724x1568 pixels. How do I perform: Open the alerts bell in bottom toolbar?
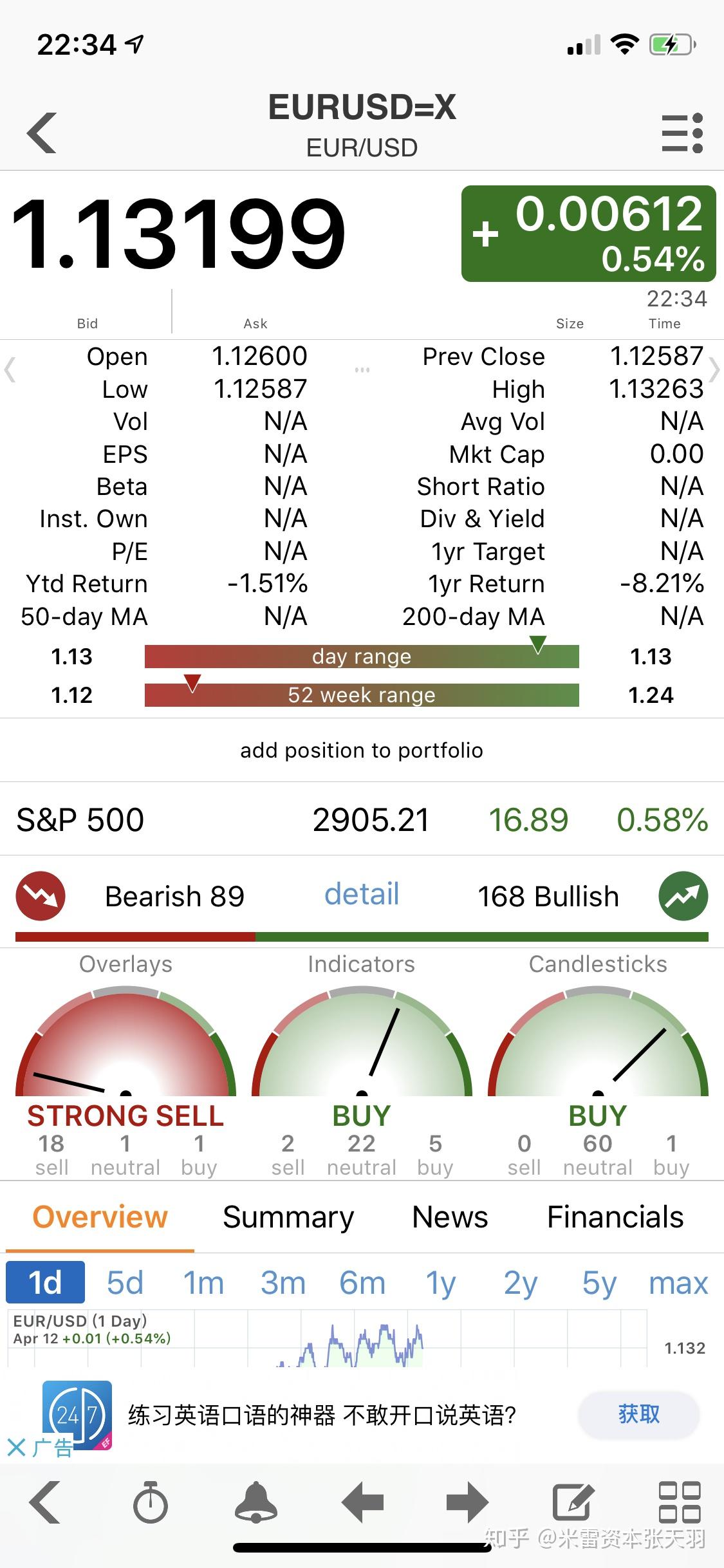[255, 1502]
